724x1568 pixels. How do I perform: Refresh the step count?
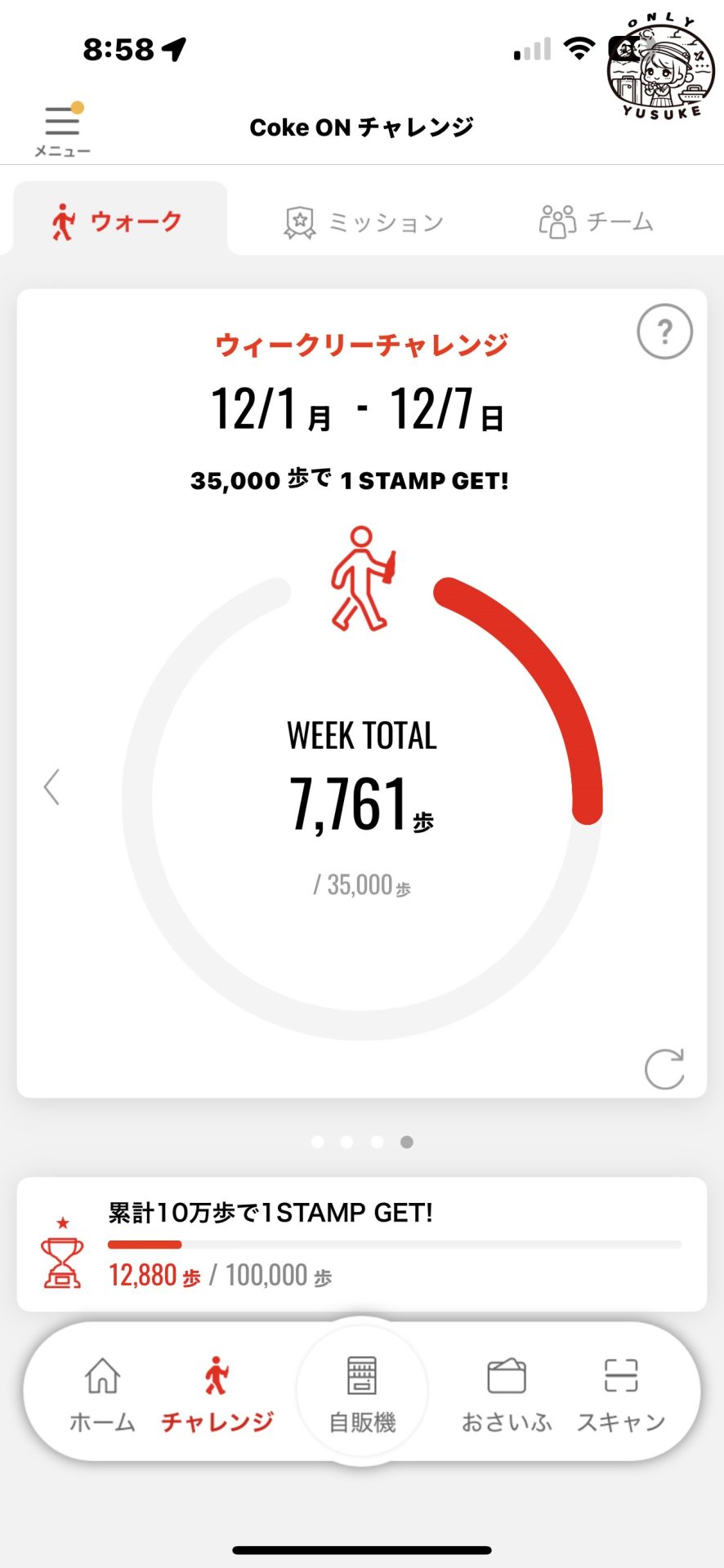pyautogui.click(x=664, y=1068)
